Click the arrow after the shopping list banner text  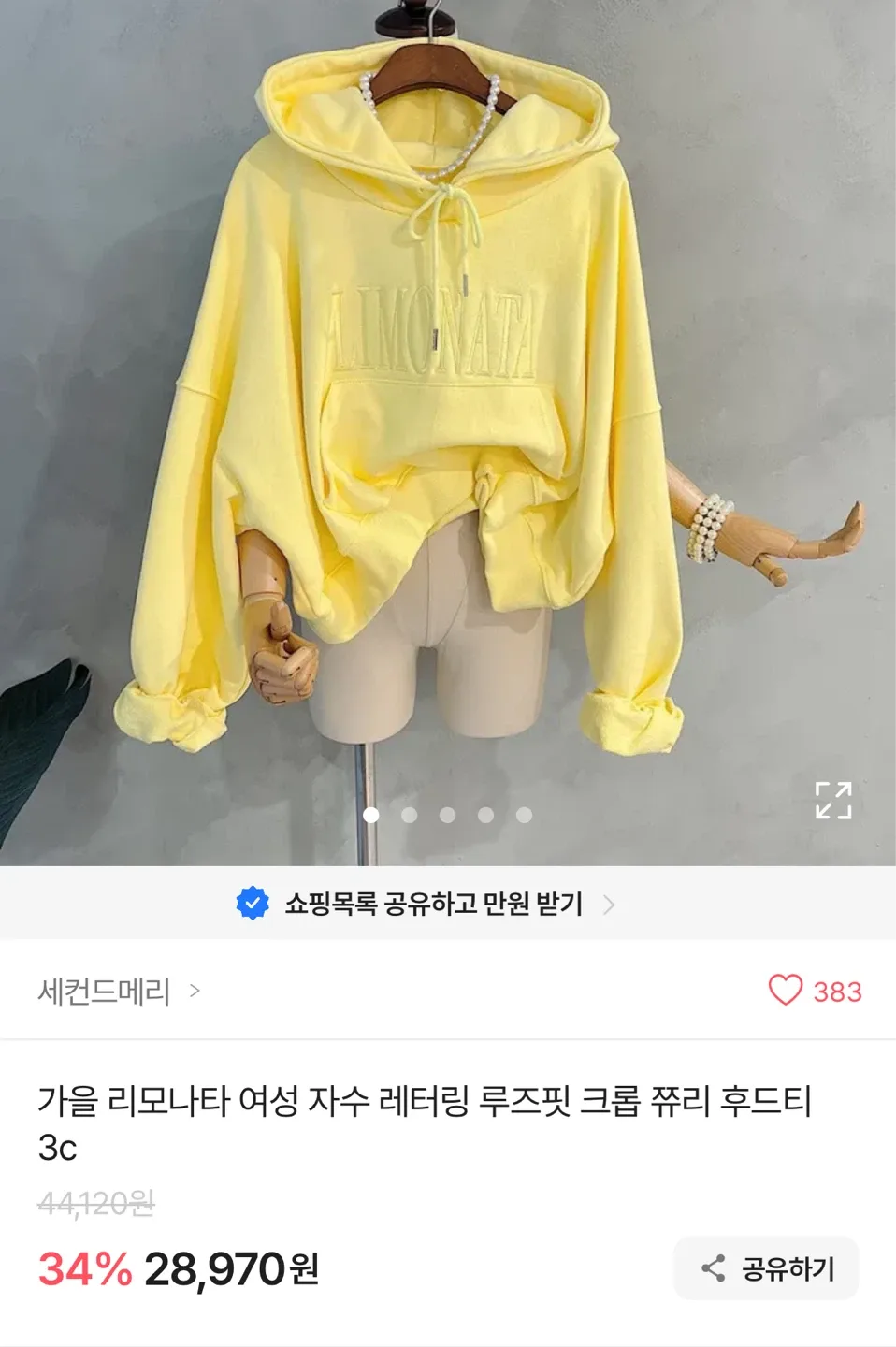pyautogui.click(x=615, y=905)
